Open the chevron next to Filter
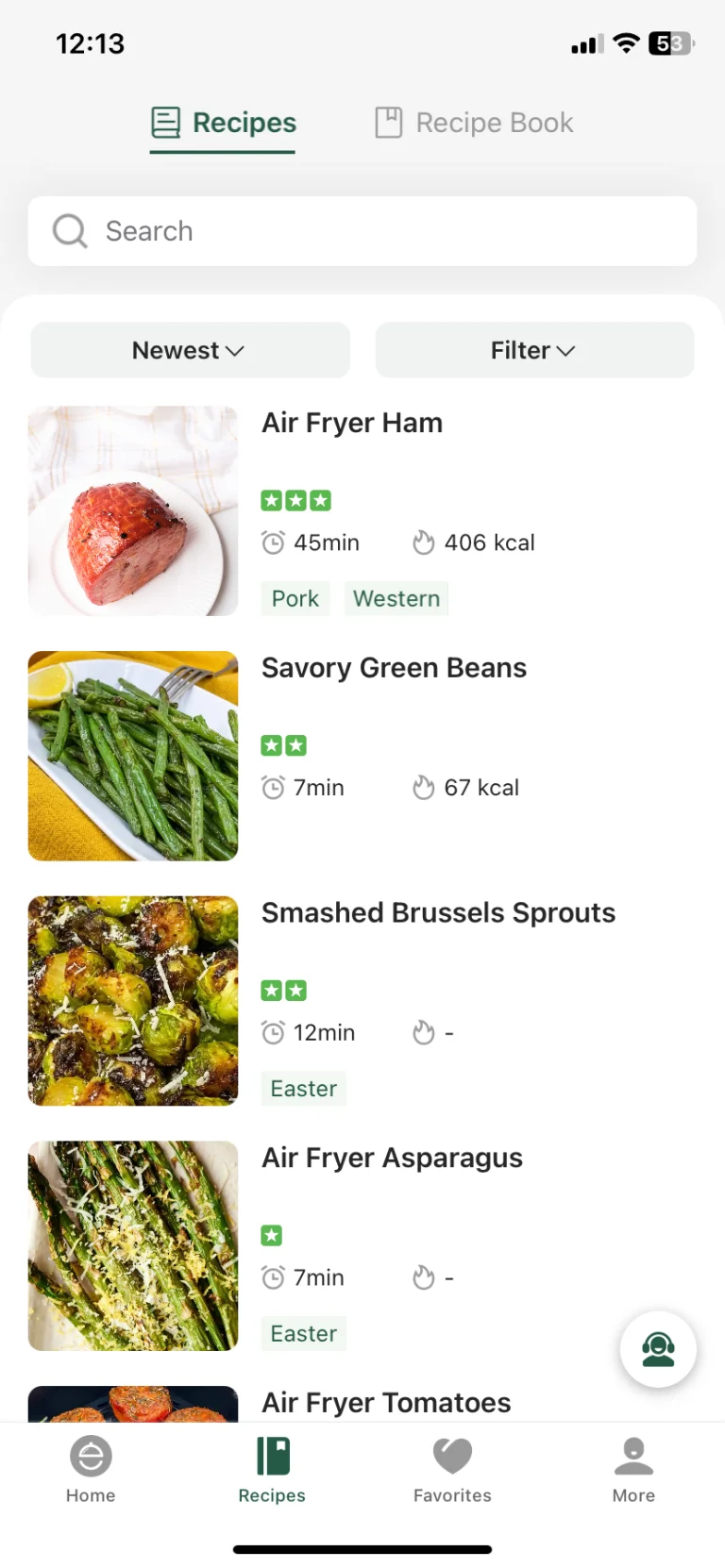The image size is (725, 1568). click(566, 350)
